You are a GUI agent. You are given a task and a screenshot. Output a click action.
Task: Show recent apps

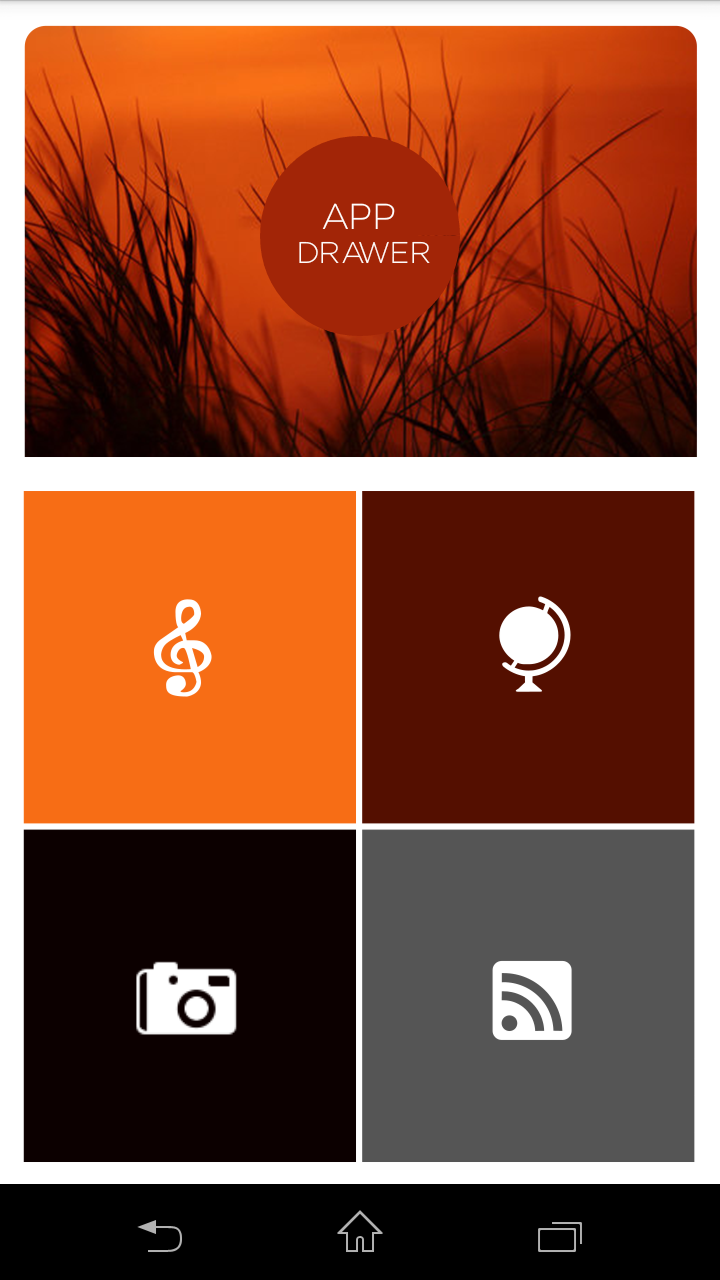[x=560, y=1236]
